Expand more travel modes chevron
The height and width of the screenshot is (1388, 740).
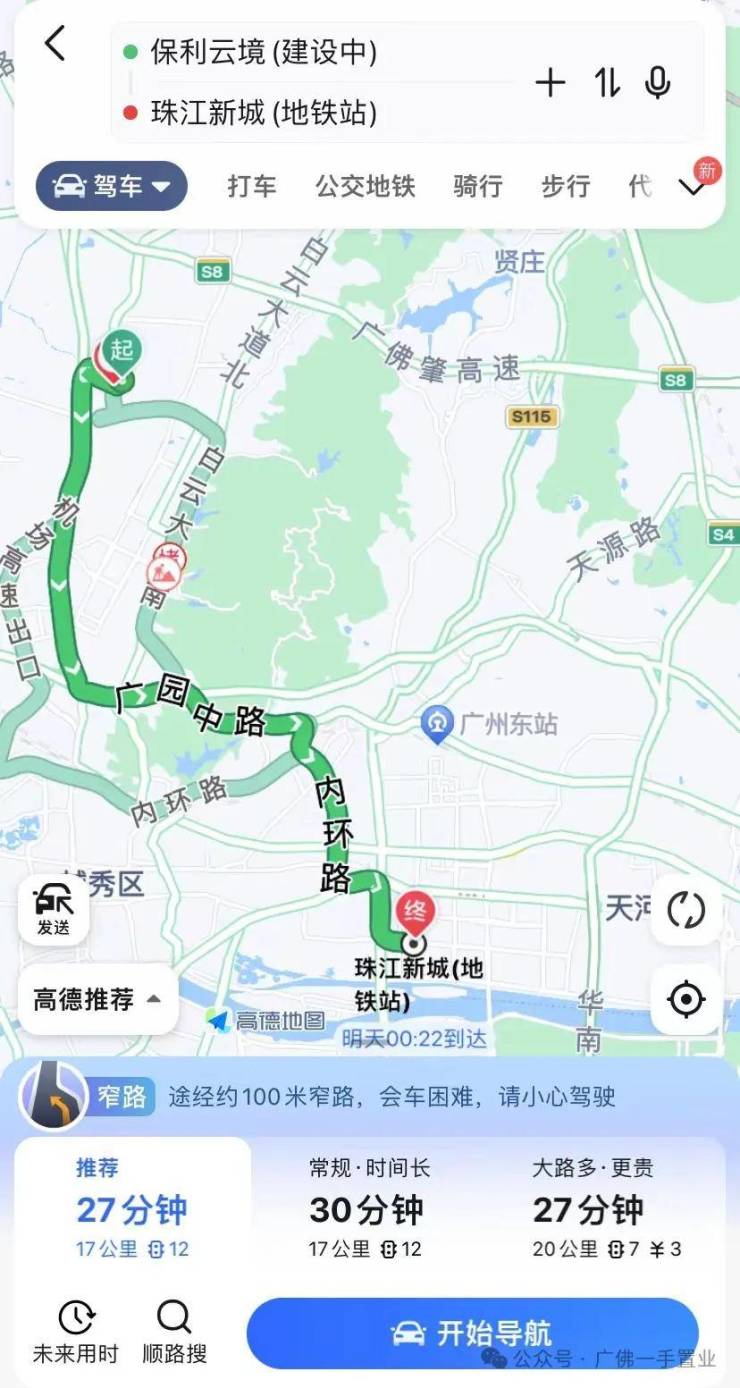692,187
